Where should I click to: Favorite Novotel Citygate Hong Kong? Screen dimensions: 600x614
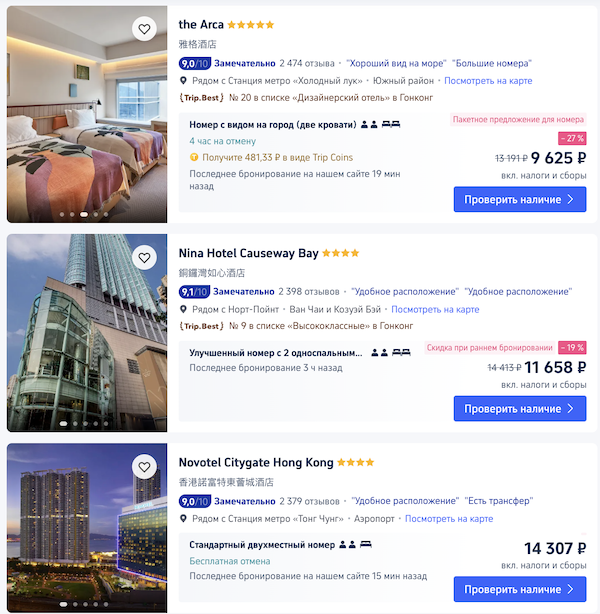145,467
